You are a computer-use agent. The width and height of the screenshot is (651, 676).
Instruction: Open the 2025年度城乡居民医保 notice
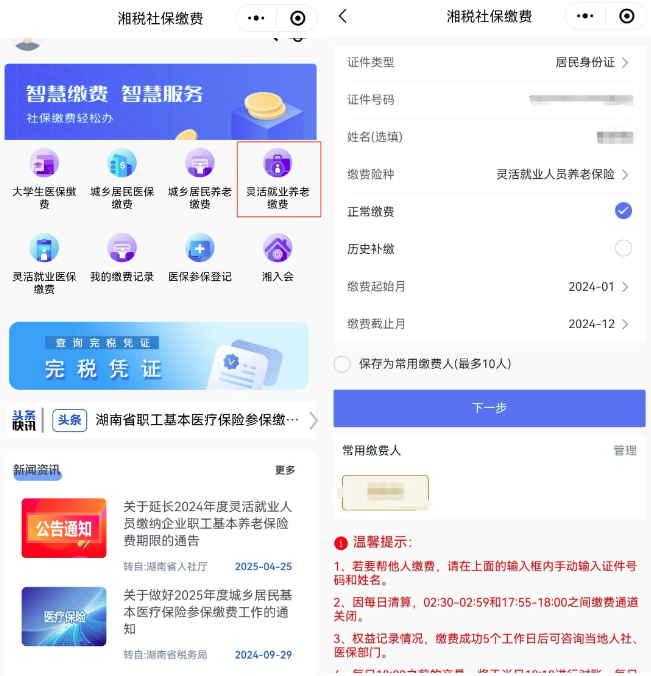(207, 612)
